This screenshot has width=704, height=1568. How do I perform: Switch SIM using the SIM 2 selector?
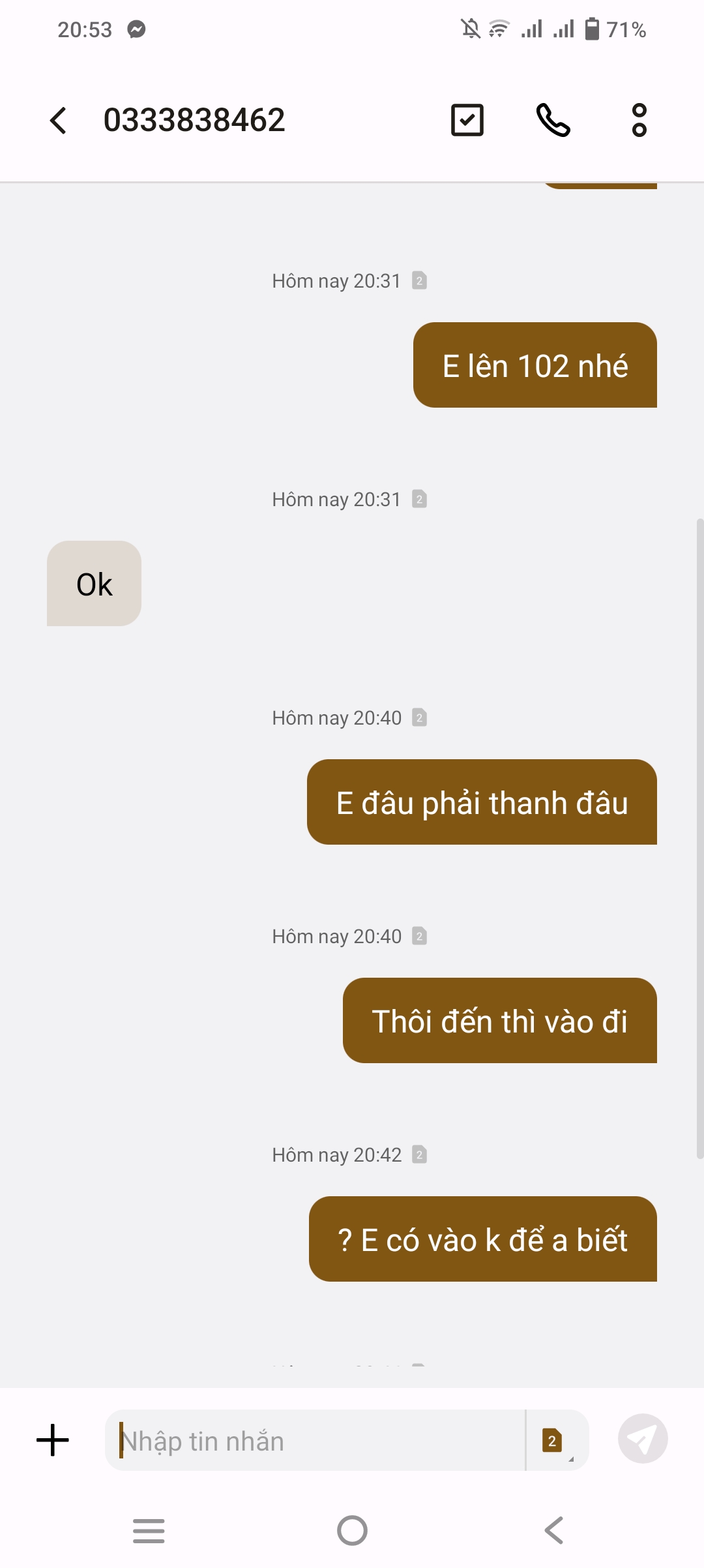[553, 1440]
